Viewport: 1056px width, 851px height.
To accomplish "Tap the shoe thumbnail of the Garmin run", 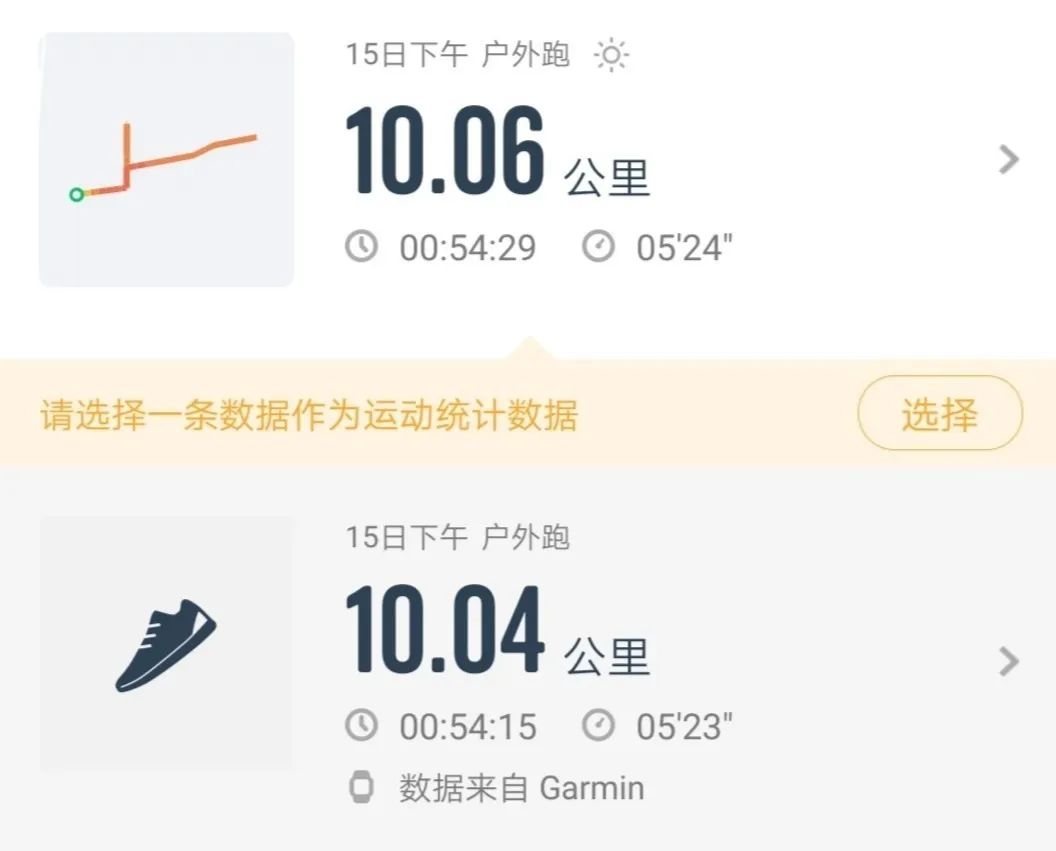I will 166,645.
